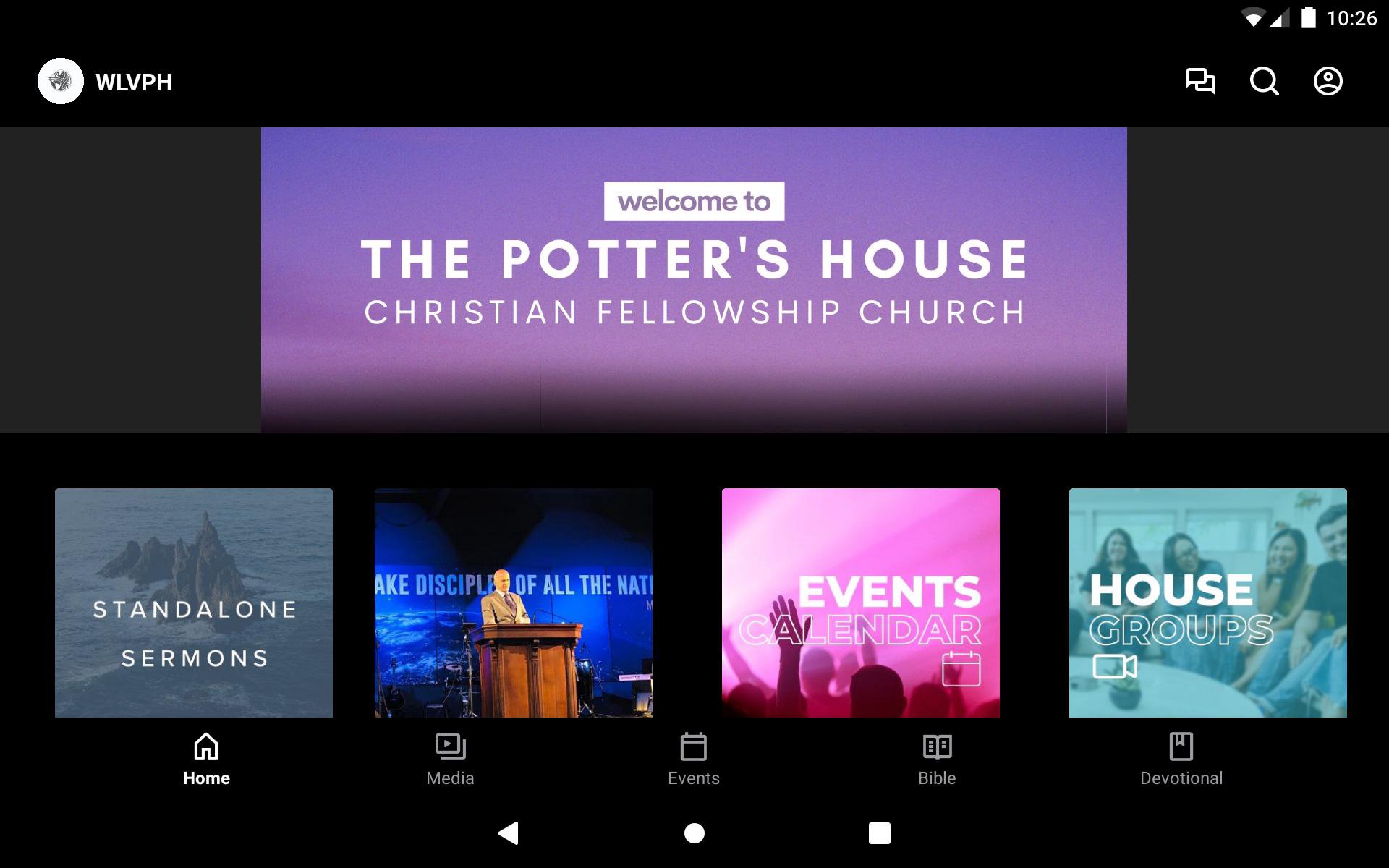
Task: Open the Standalone Sermons tile
Action: (194, 603)
